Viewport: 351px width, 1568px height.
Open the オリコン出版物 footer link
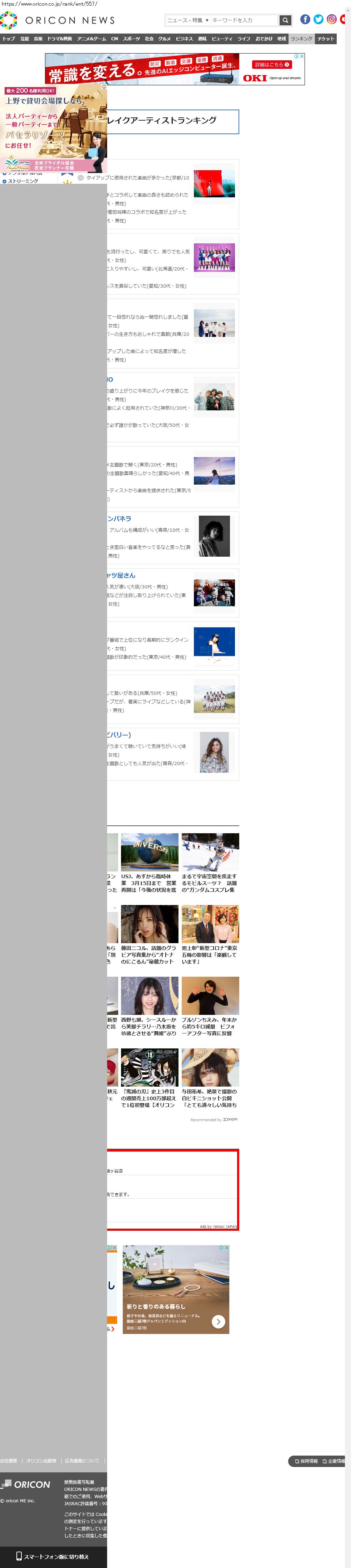point(41,1461)
